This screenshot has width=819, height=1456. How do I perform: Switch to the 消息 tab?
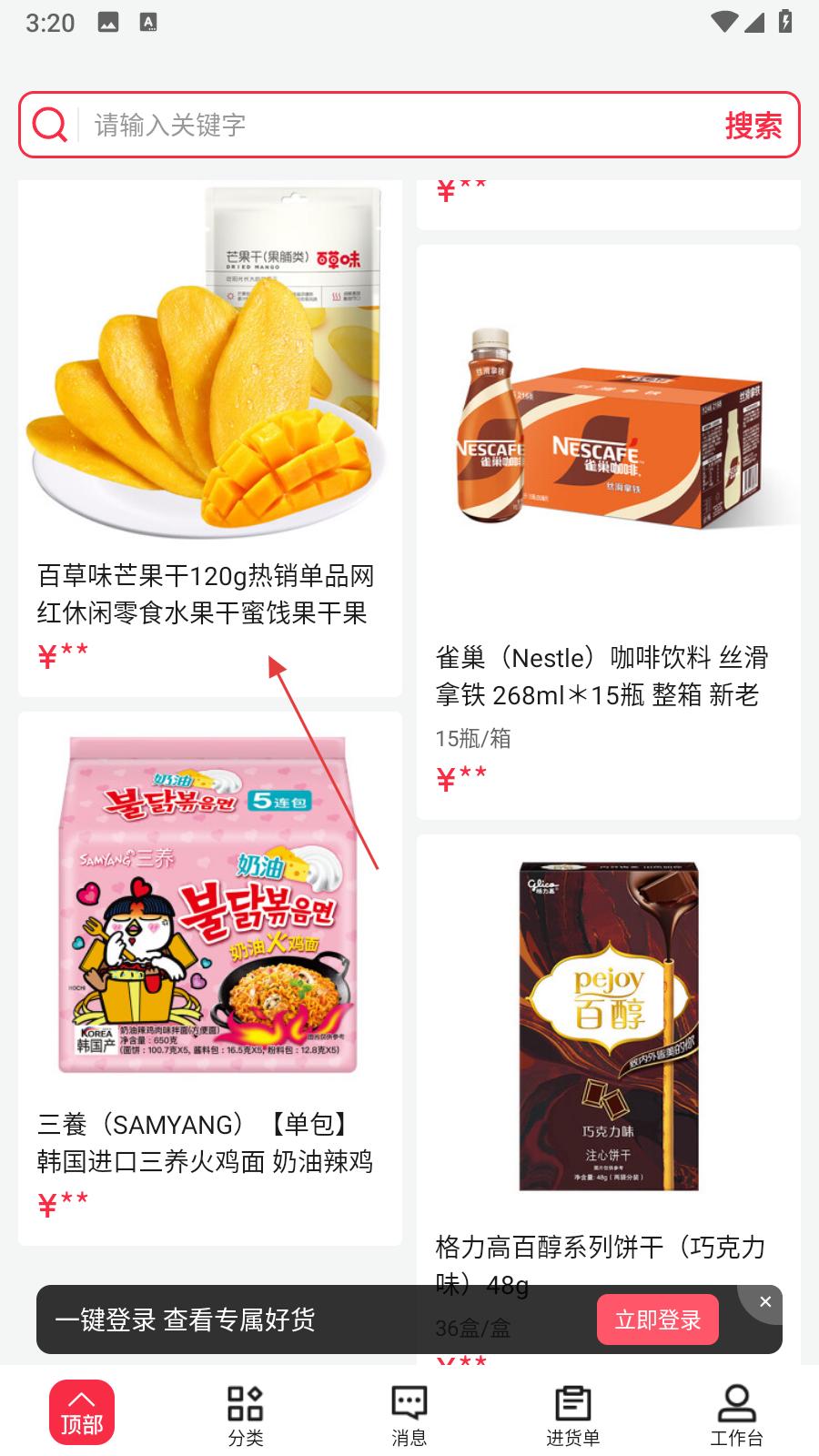click(409, 1415)
